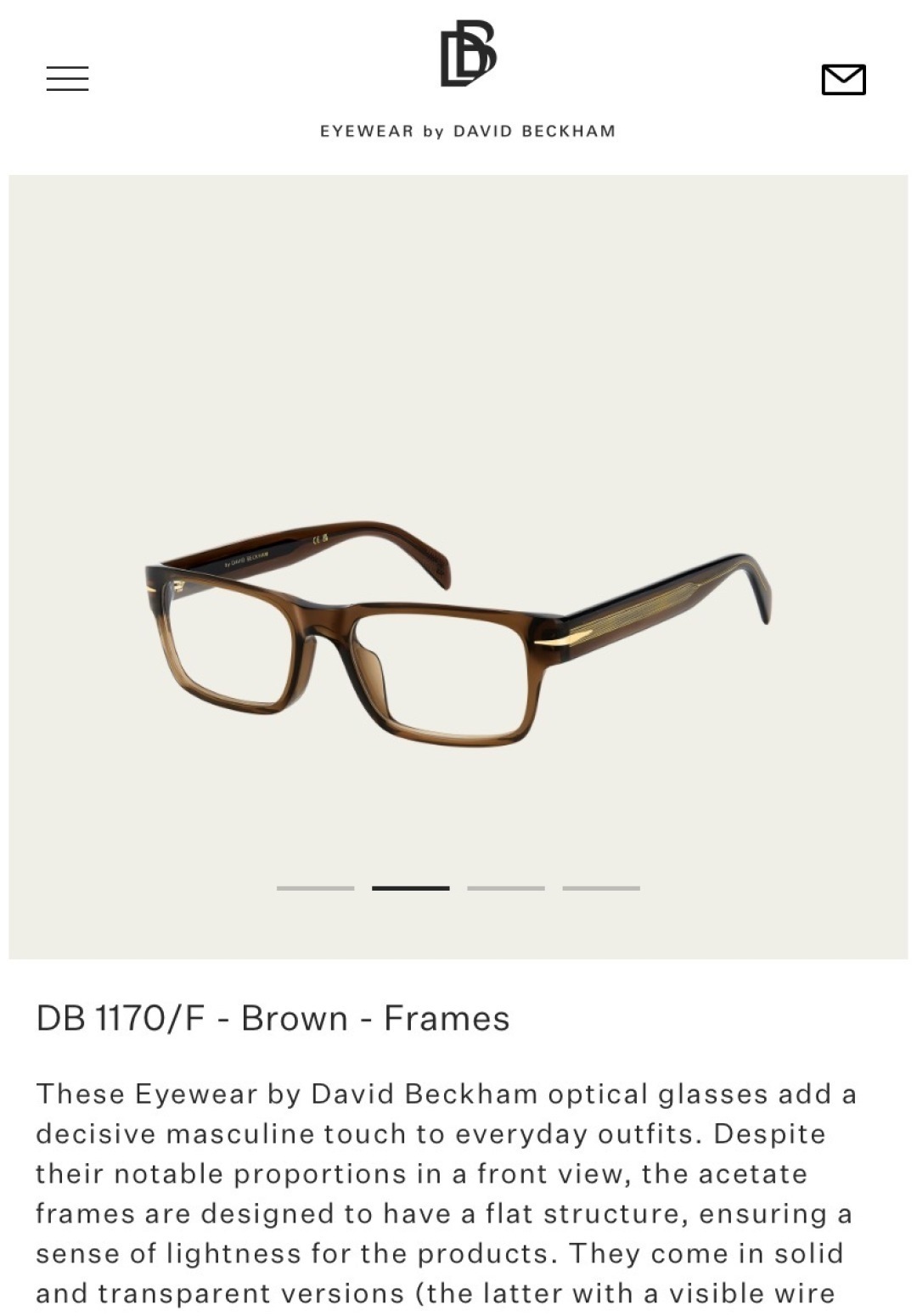
Task: Open the hamburger menu
Action: pyautogui.click(x=68, y=78)
